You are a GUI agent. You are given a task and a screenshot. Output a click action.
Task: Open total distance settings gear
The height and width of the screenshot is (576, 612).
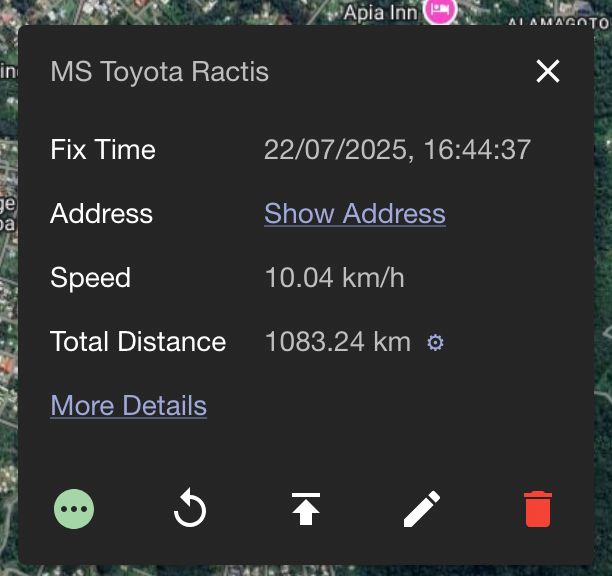(436, 343)
